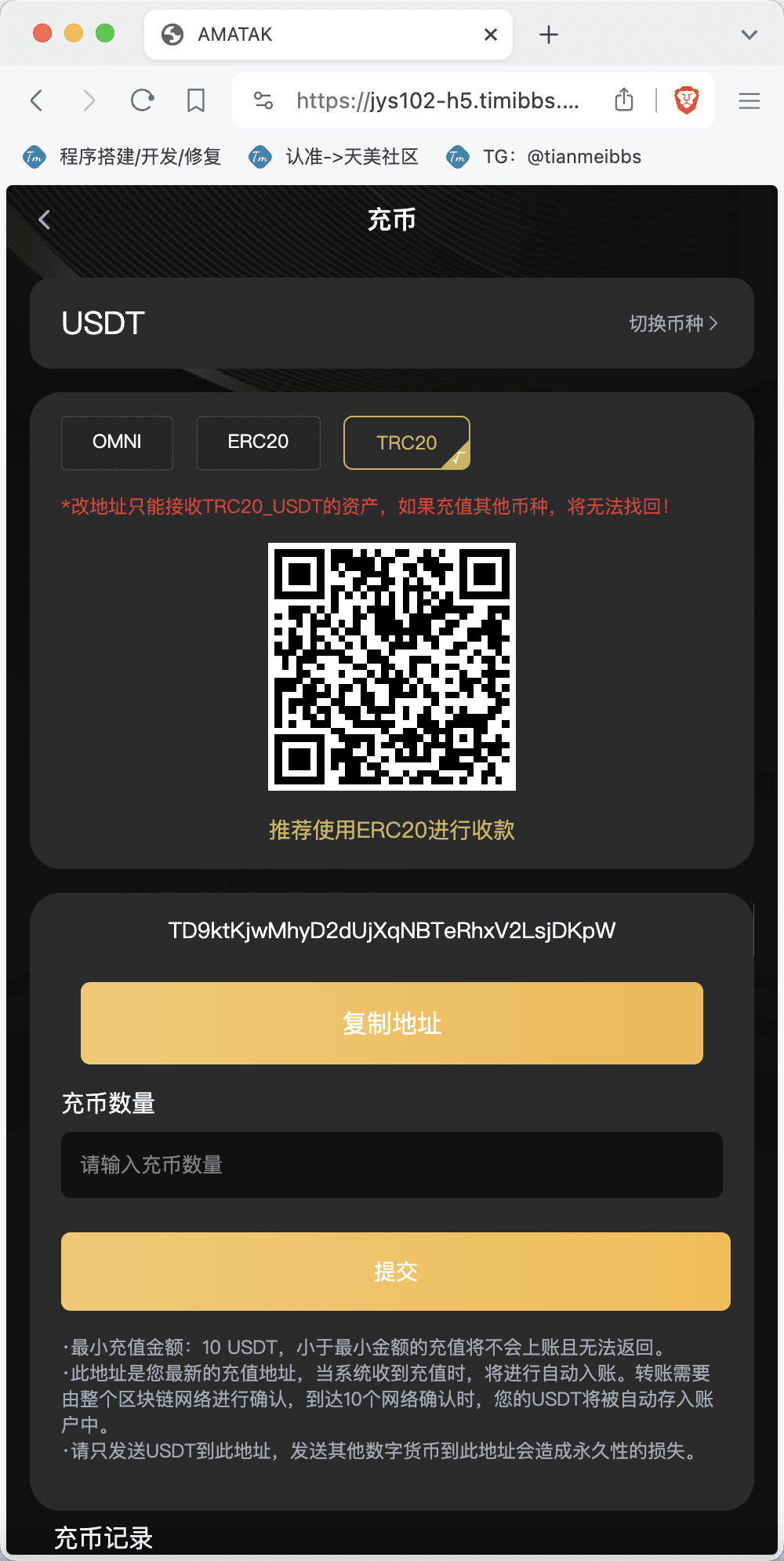Tap 复制地址 to copy the address

point(392,1023)
